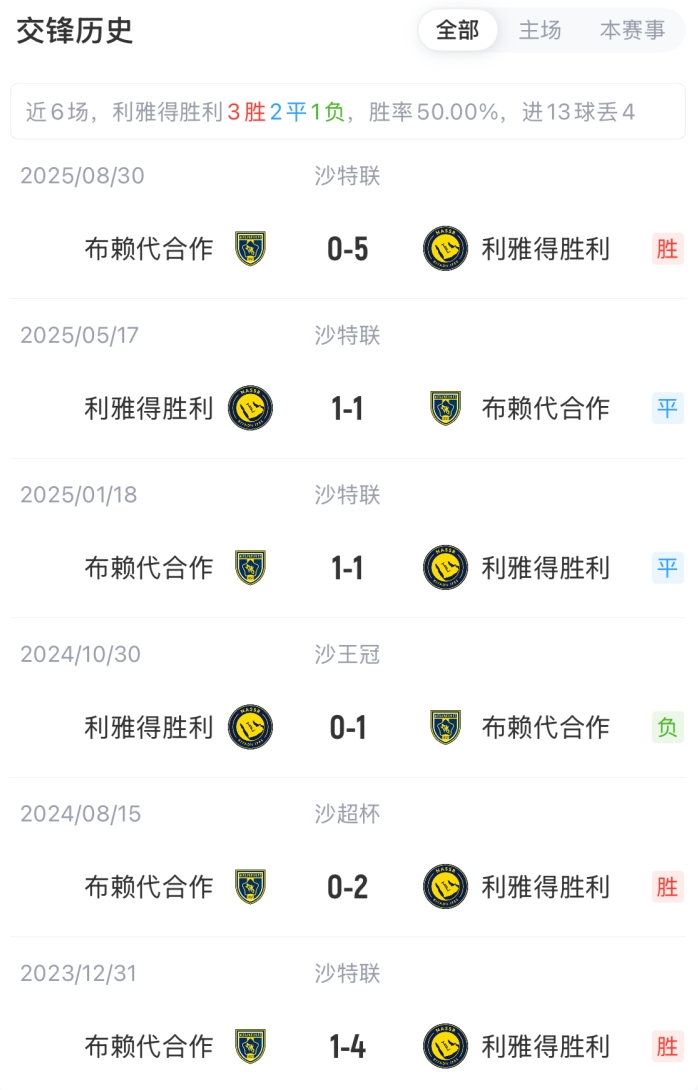Image resolution: width=698 pixels, height=1090 pixels.
Task: Show only 本赛事 matches
Action: point(632,30)
